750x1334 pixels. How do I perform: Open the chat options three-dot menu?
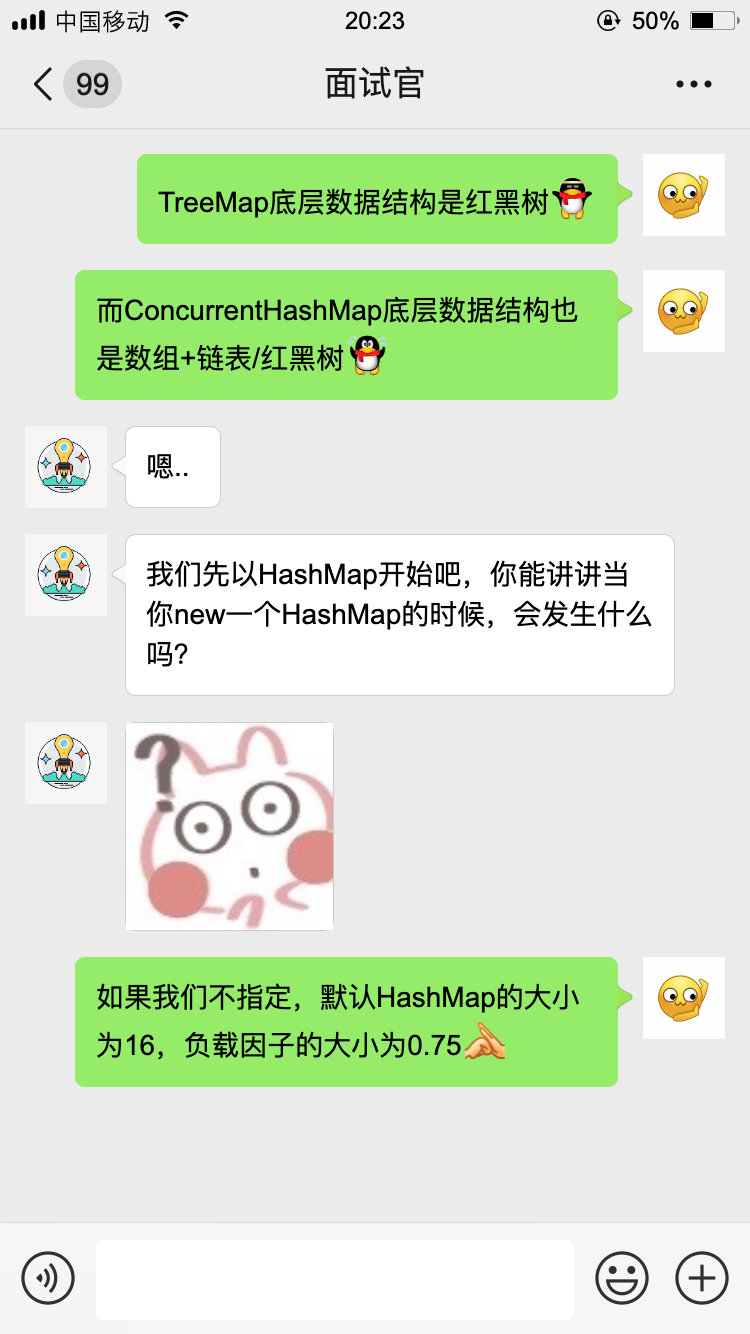(693, 84)
